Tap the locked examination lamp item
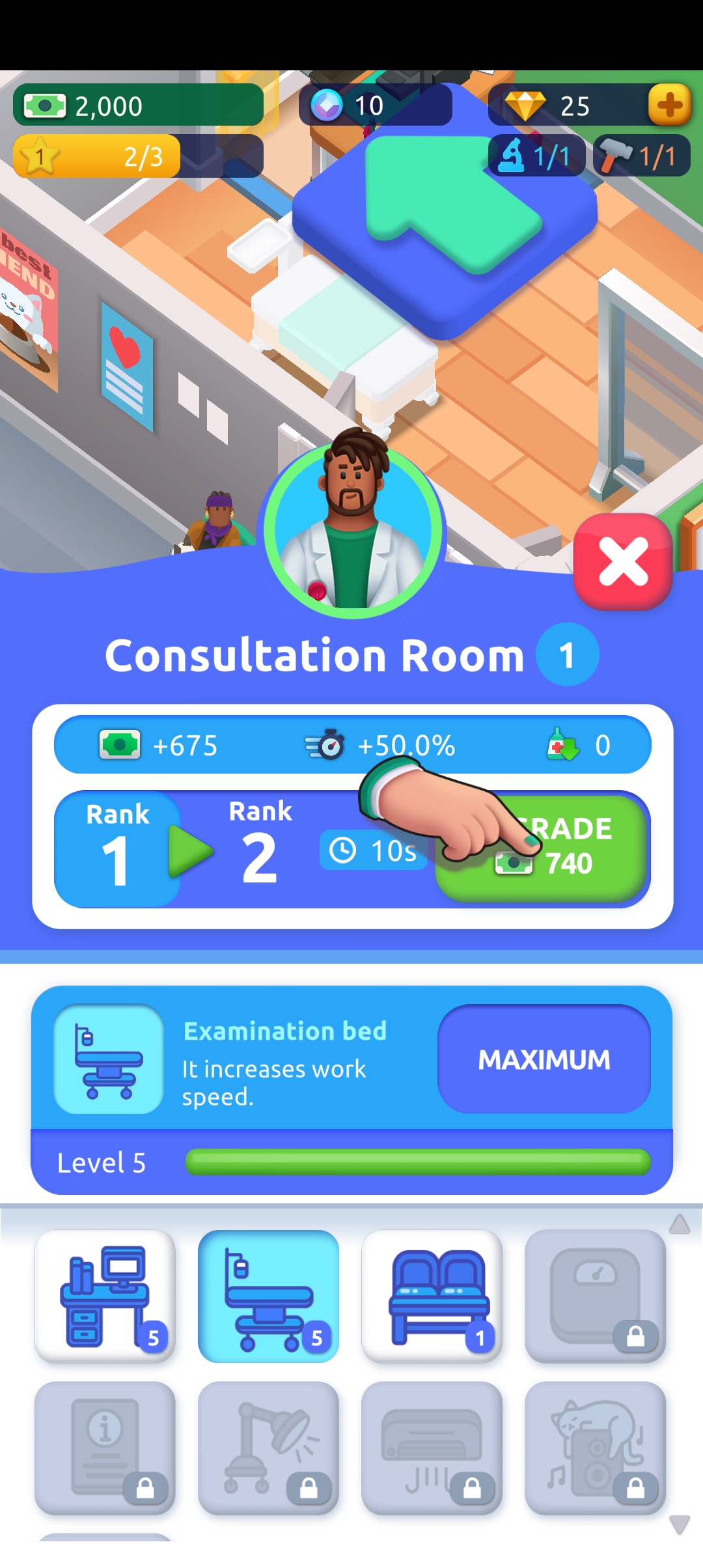703x1568 pixels. click(268, 1448)
